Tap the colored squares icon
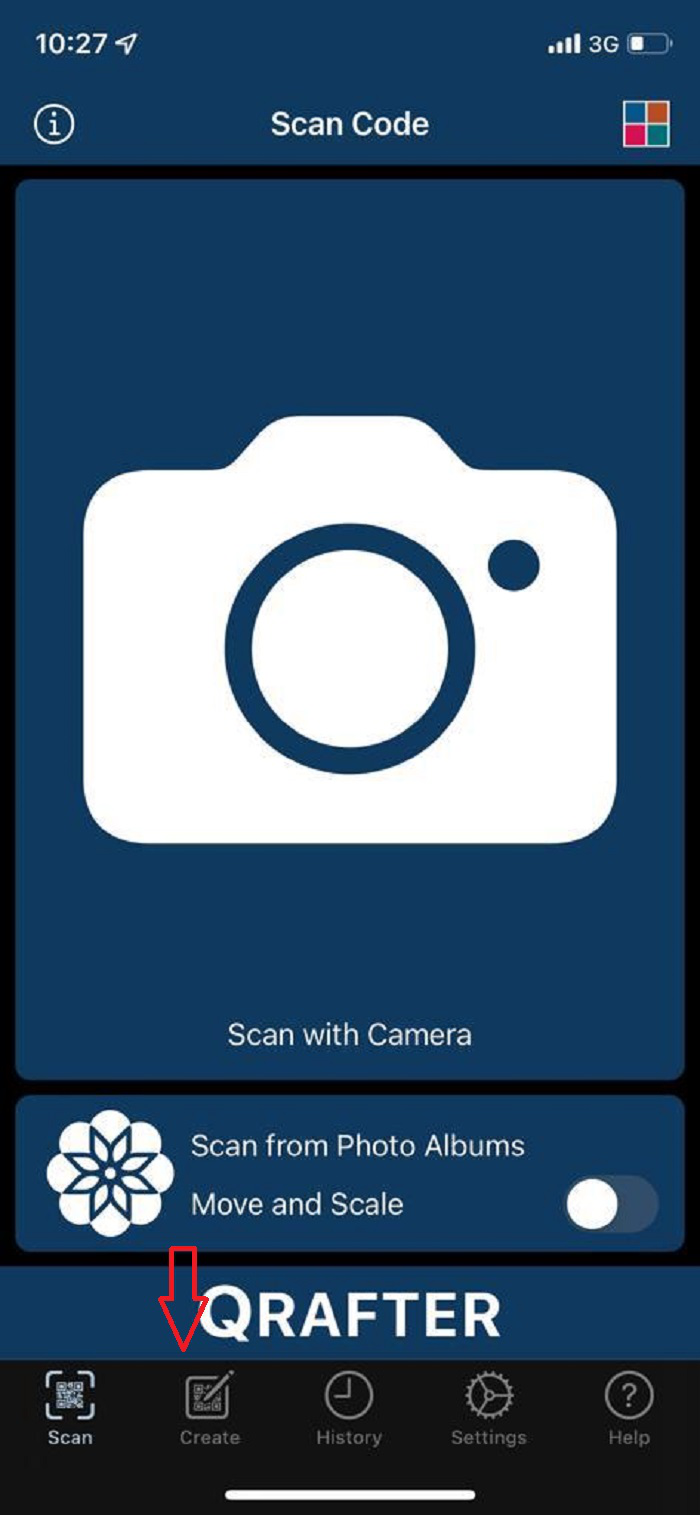700x1515 pixels. (646, 124)
